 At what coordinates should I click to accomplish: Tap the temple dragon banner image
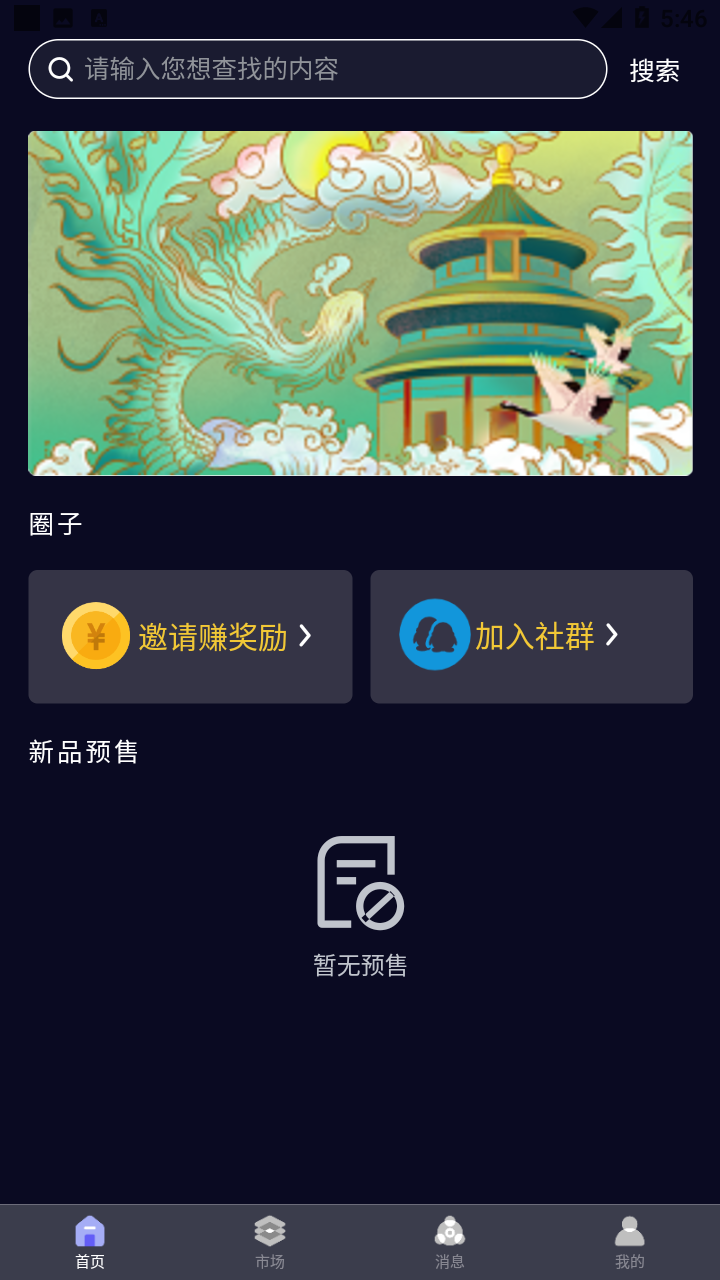click(360, 303)
